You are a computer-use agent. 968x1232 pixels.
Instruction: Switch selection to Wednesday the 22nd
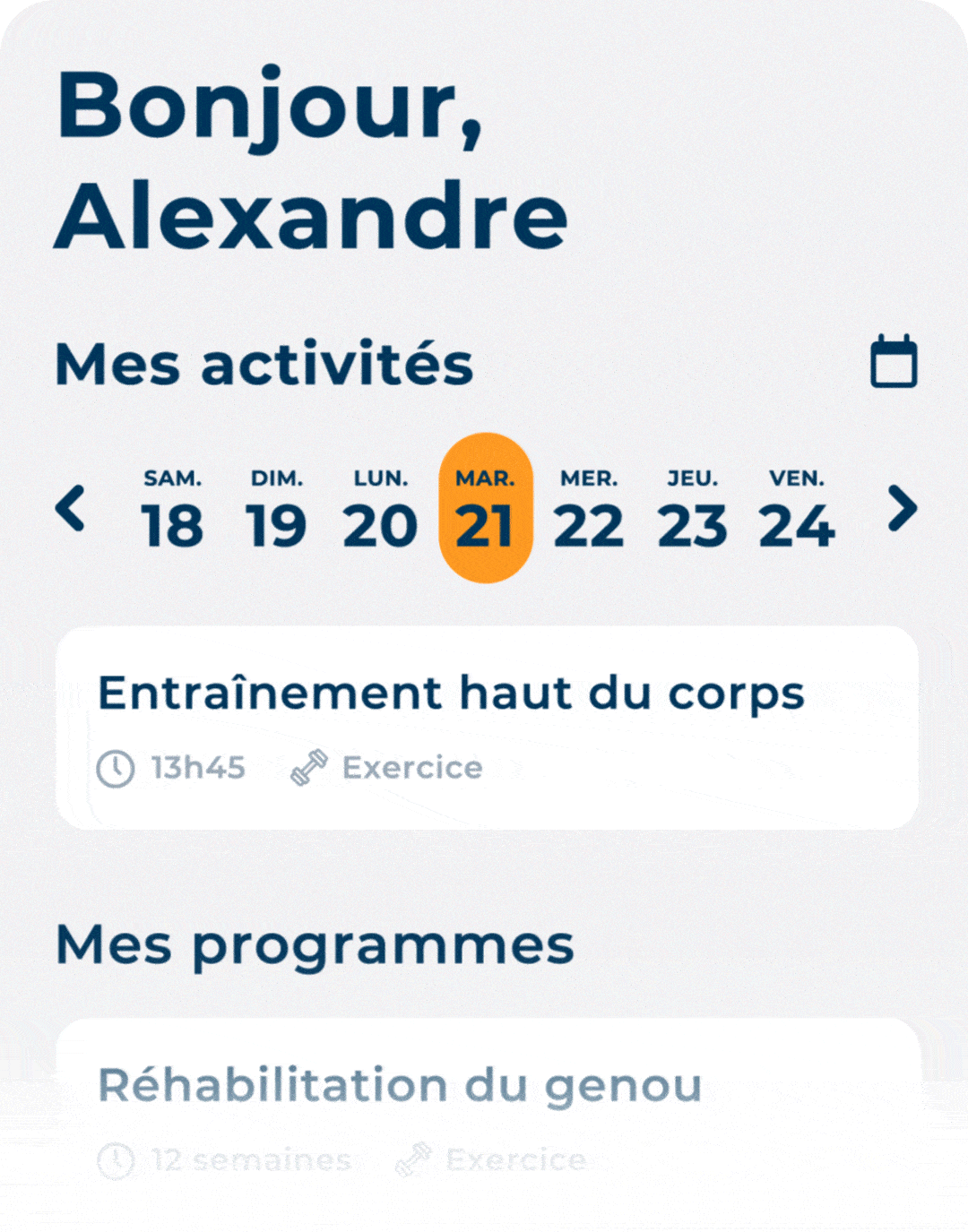[x=591, y=511]
